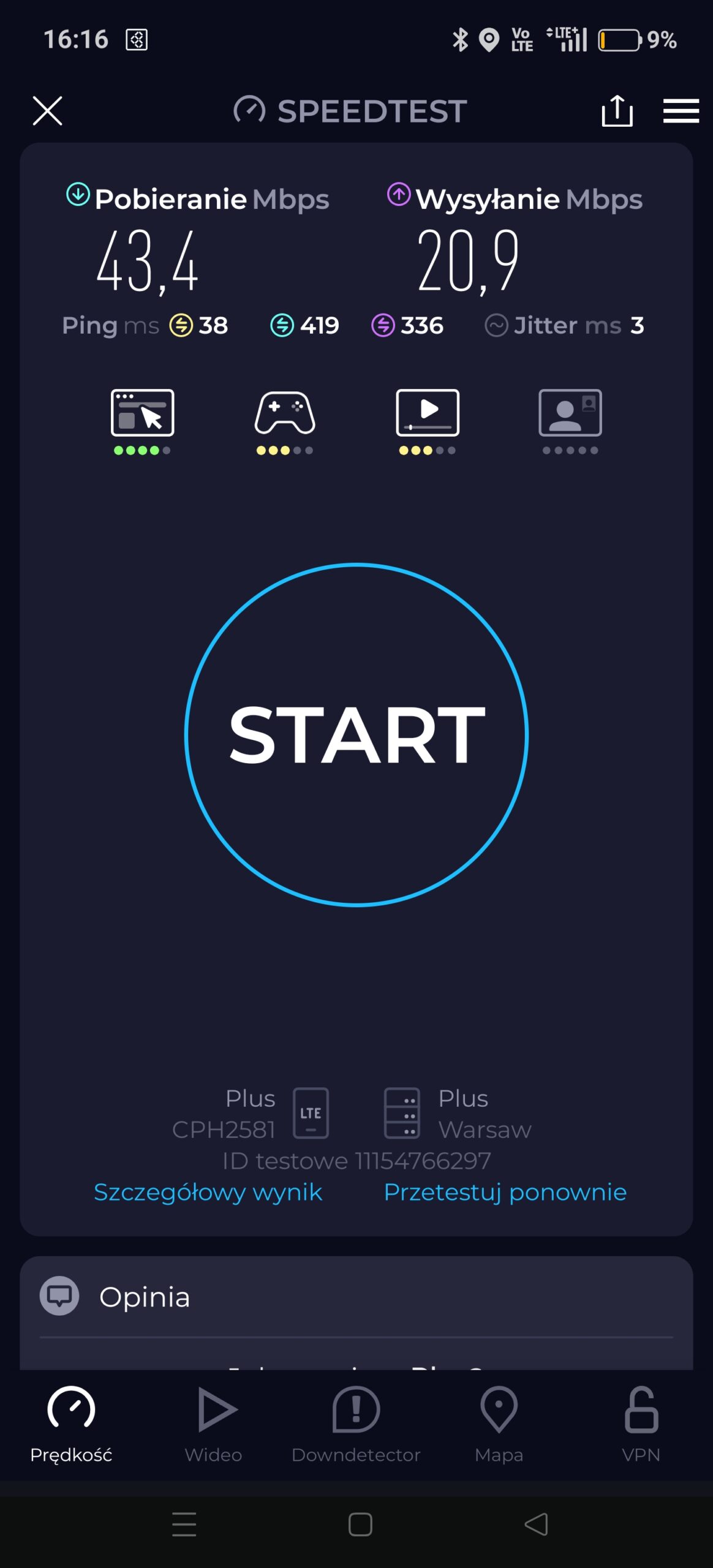
Task: View video streaming experience rating
Action: (x=428, y=420)
